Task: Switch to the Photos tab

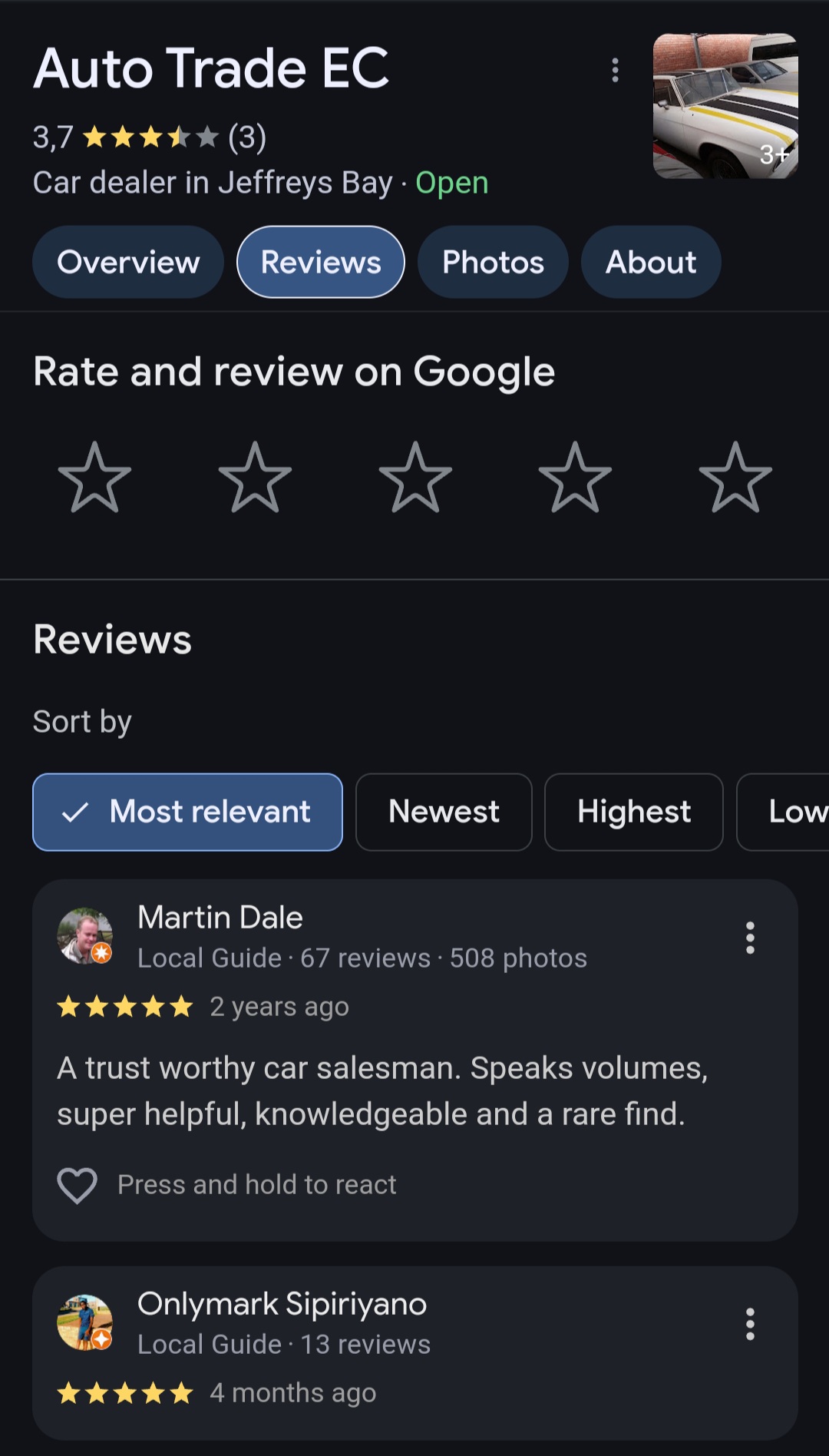Action: 493,262
